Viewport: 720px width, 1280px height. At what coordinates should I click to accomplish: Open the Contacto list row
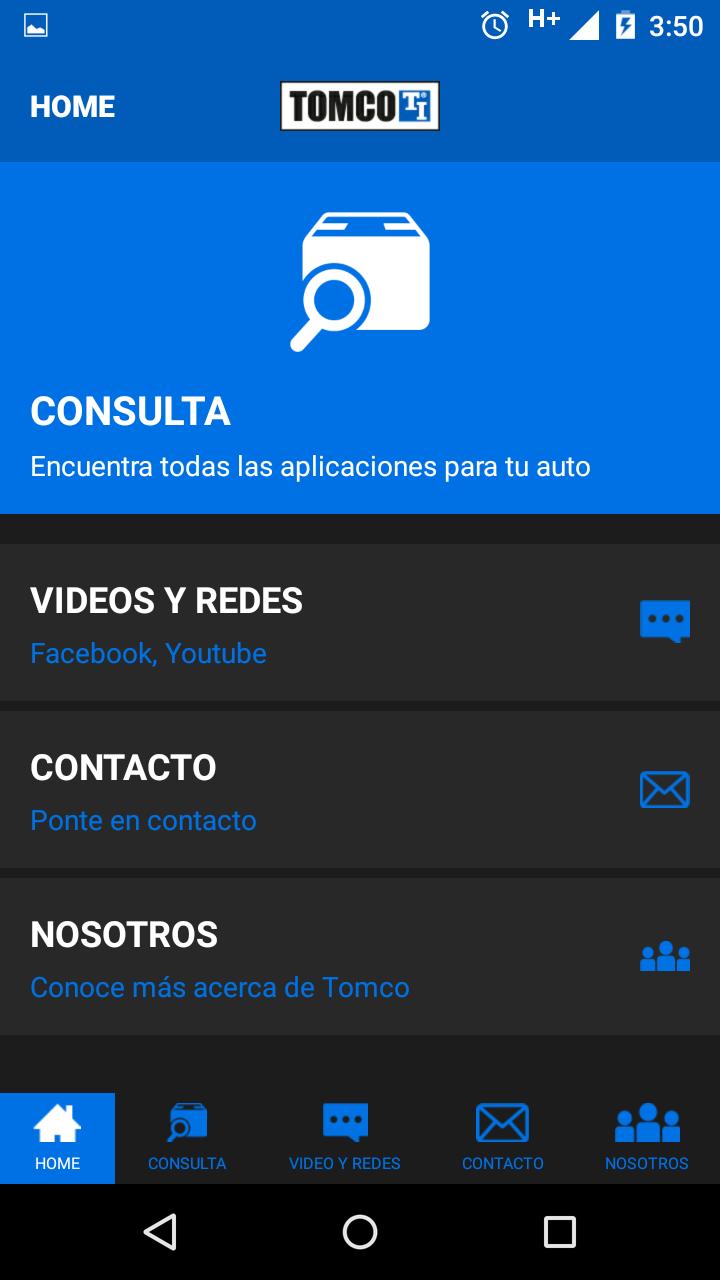point(360,790)
